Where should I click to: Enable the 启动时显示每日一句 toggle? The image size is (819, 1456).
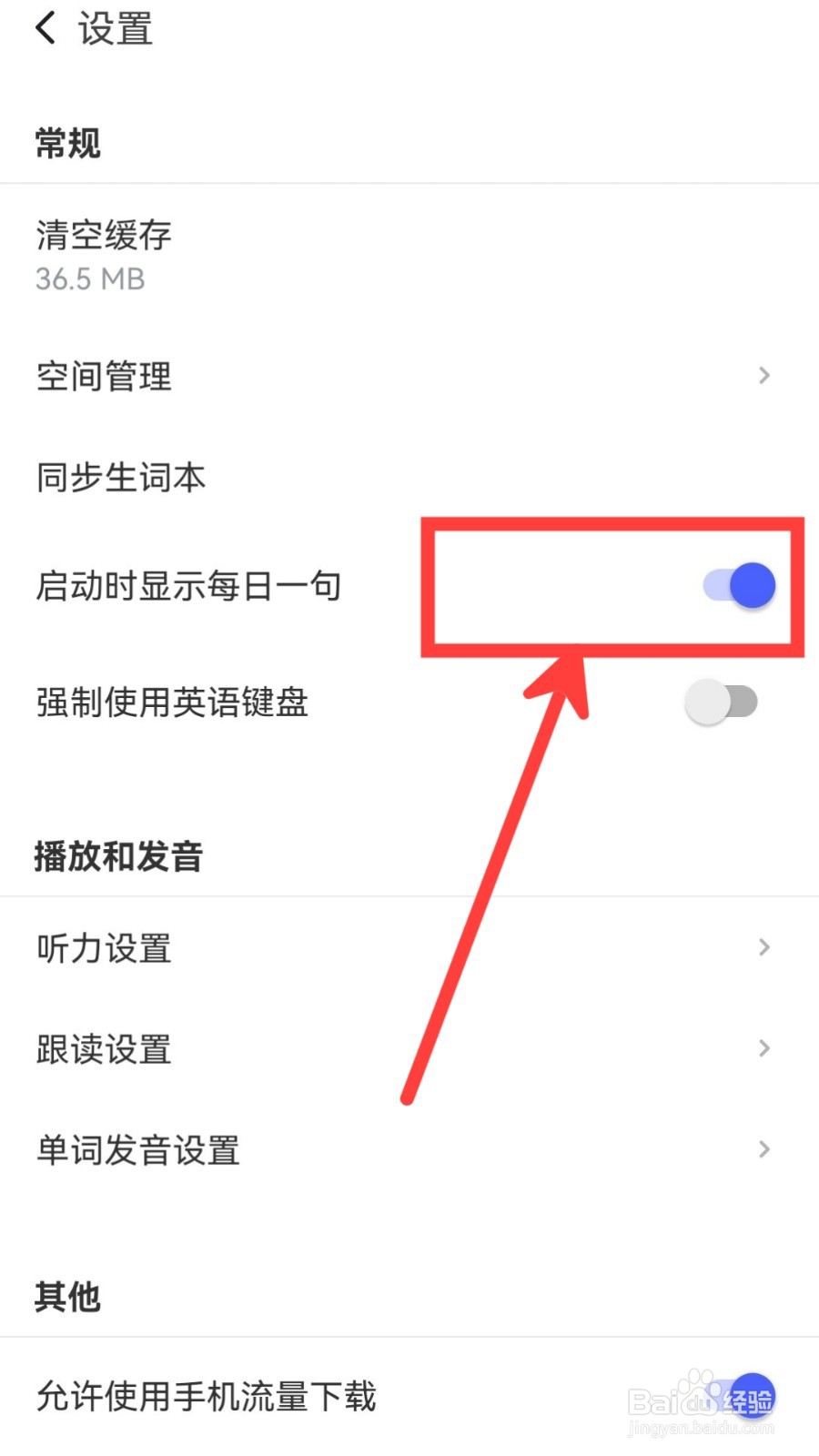tap(733, 585)
